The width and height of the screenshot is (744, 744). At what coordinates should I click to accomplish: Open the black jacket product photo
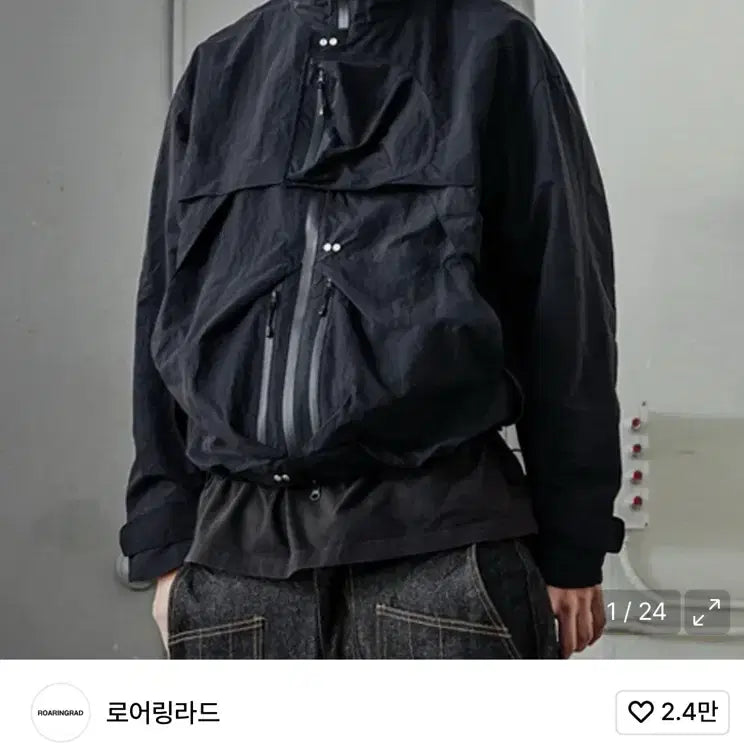tap(370, 300)
